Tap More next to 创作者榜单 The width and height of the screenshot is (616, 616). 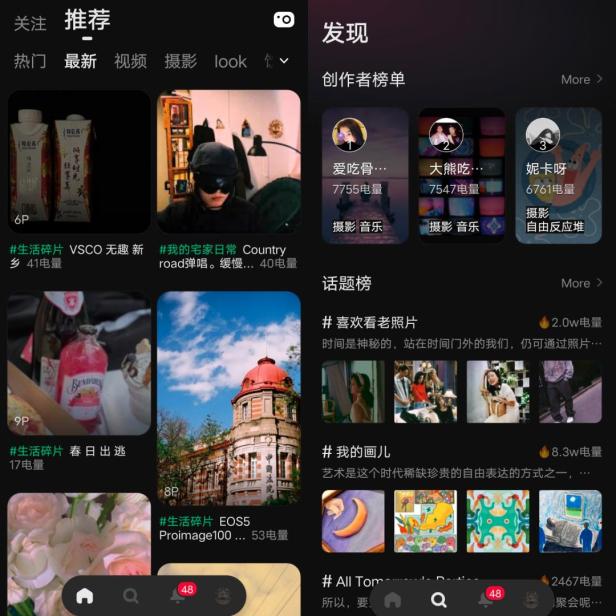click(581, 79)
